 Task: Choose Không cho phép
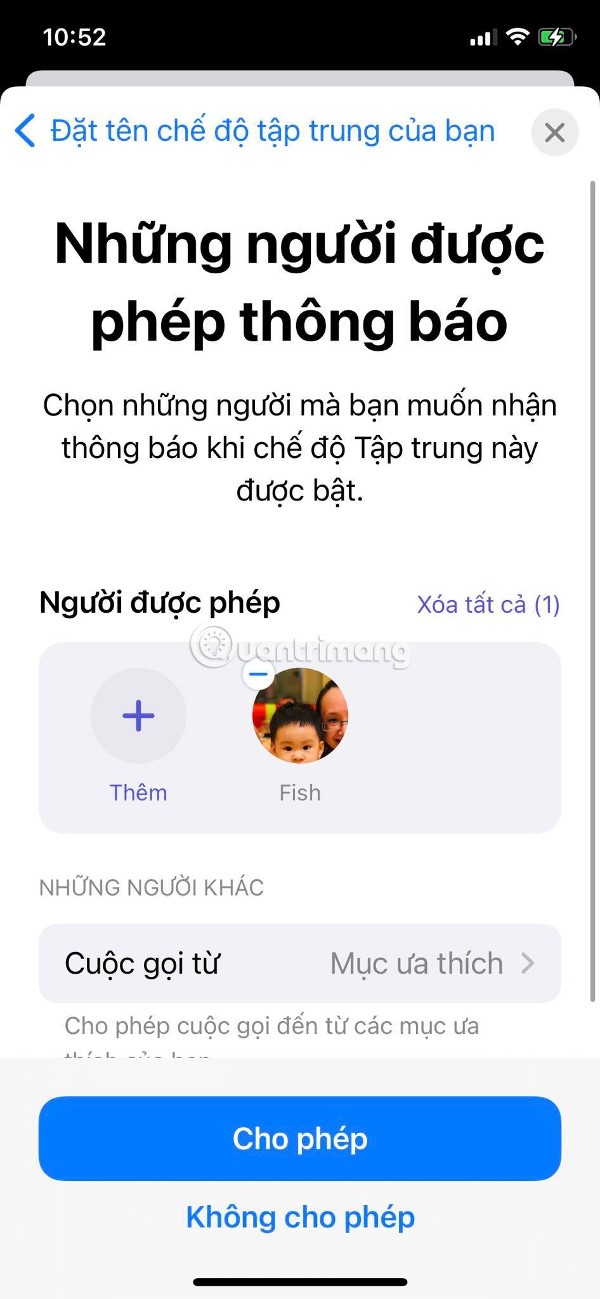300,1217
